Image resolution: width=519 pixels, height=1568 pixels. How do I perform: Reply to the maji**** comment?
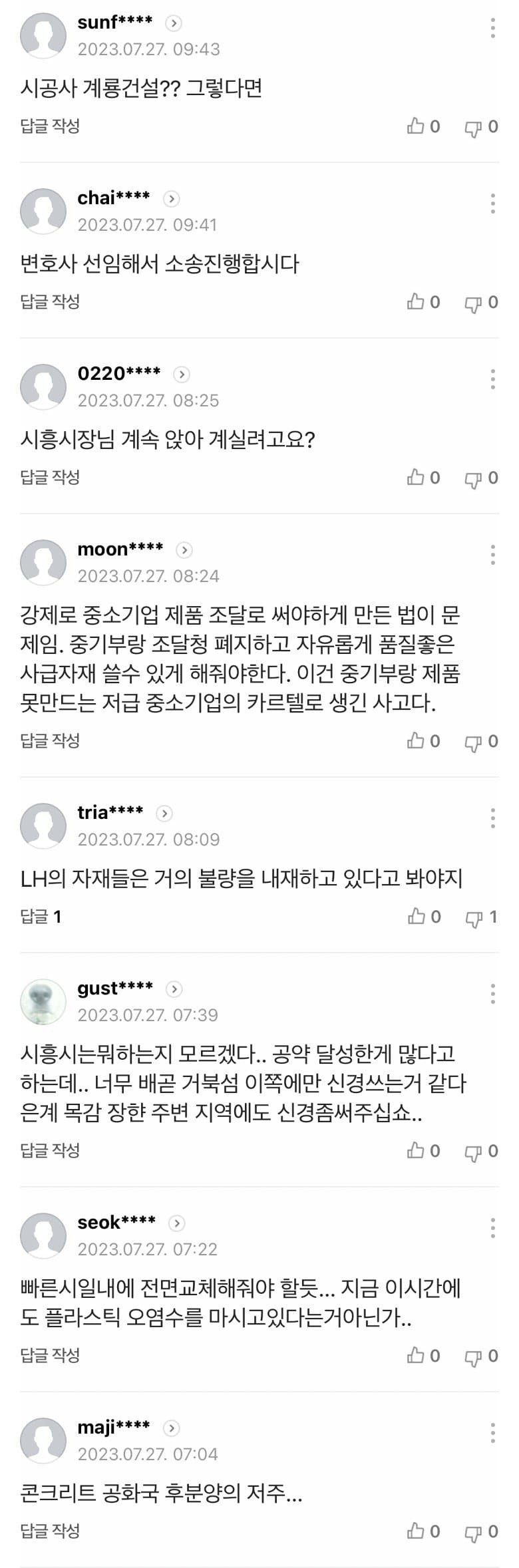coord(50,1531)
